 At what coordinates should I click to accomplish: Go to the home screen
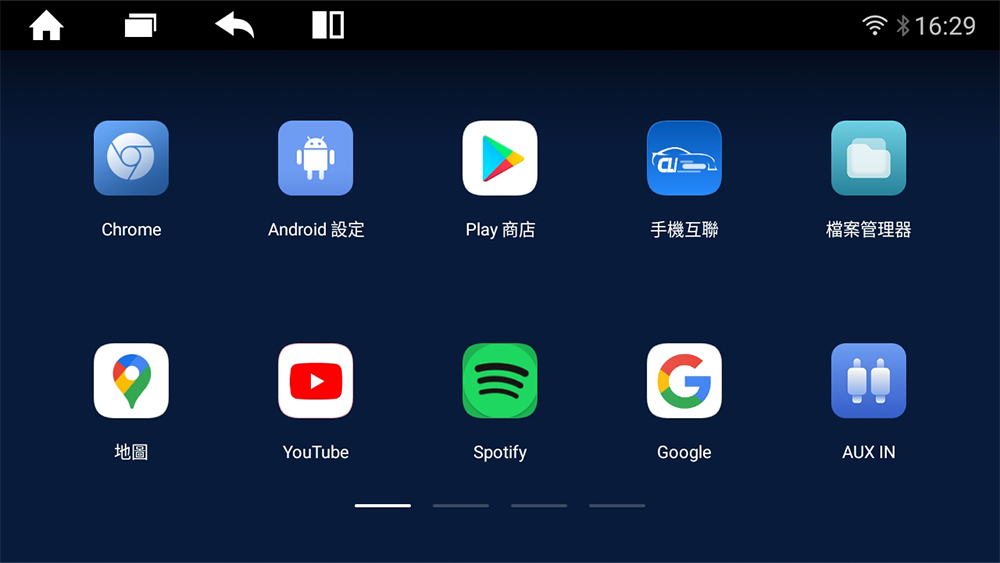46,25
